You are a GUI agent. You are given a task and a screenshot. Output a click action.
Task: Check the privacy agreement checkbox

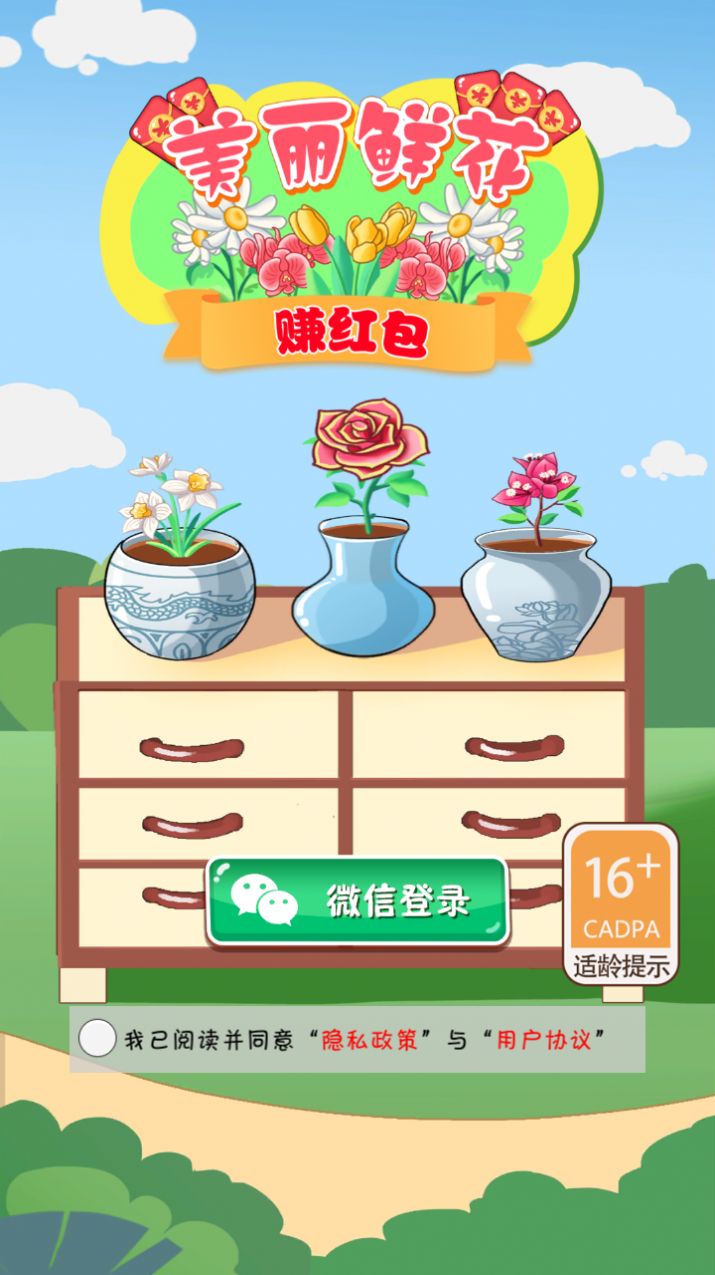pos(98,1039)
